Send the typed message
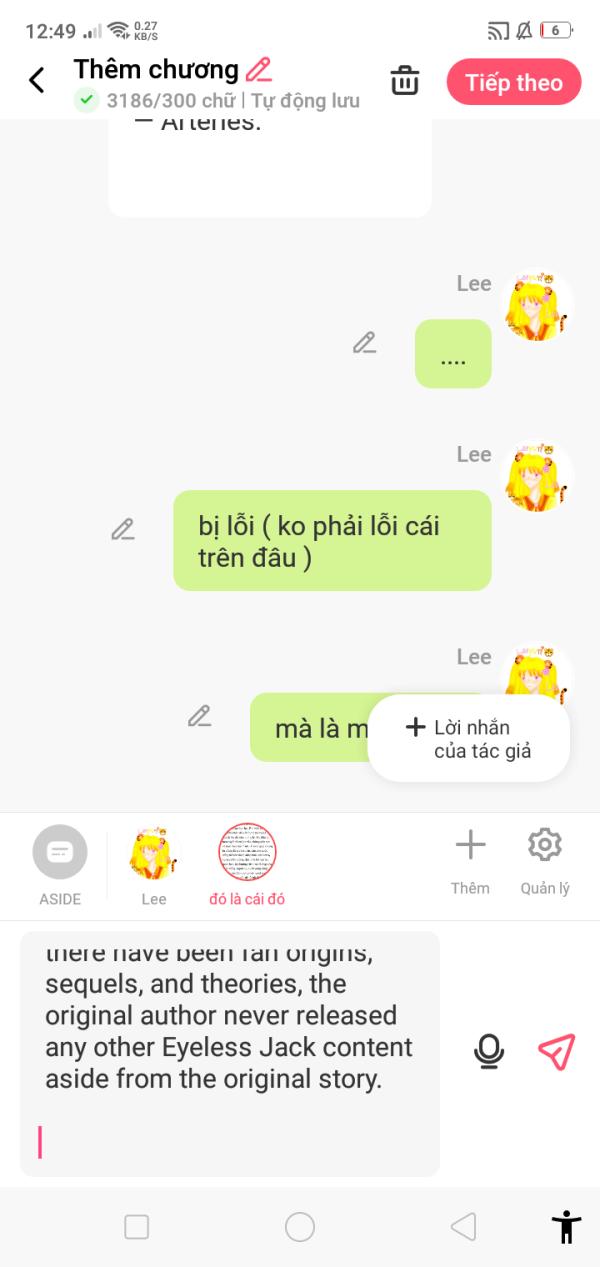 pos(556,1051)
